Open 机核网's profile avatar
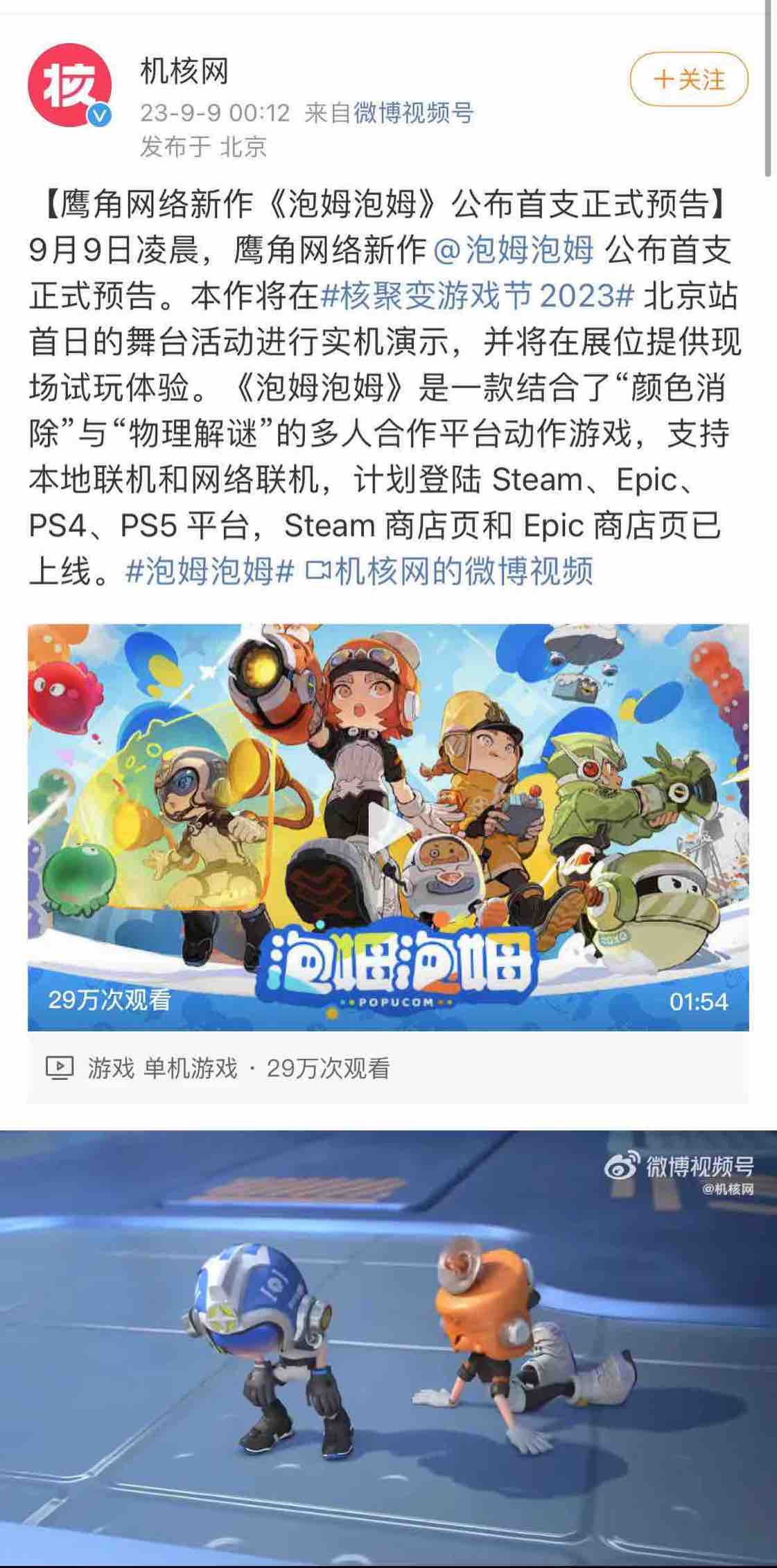The width and height of the screenshot is (777, 1568). pyautogui.click(x=69, y=85)
